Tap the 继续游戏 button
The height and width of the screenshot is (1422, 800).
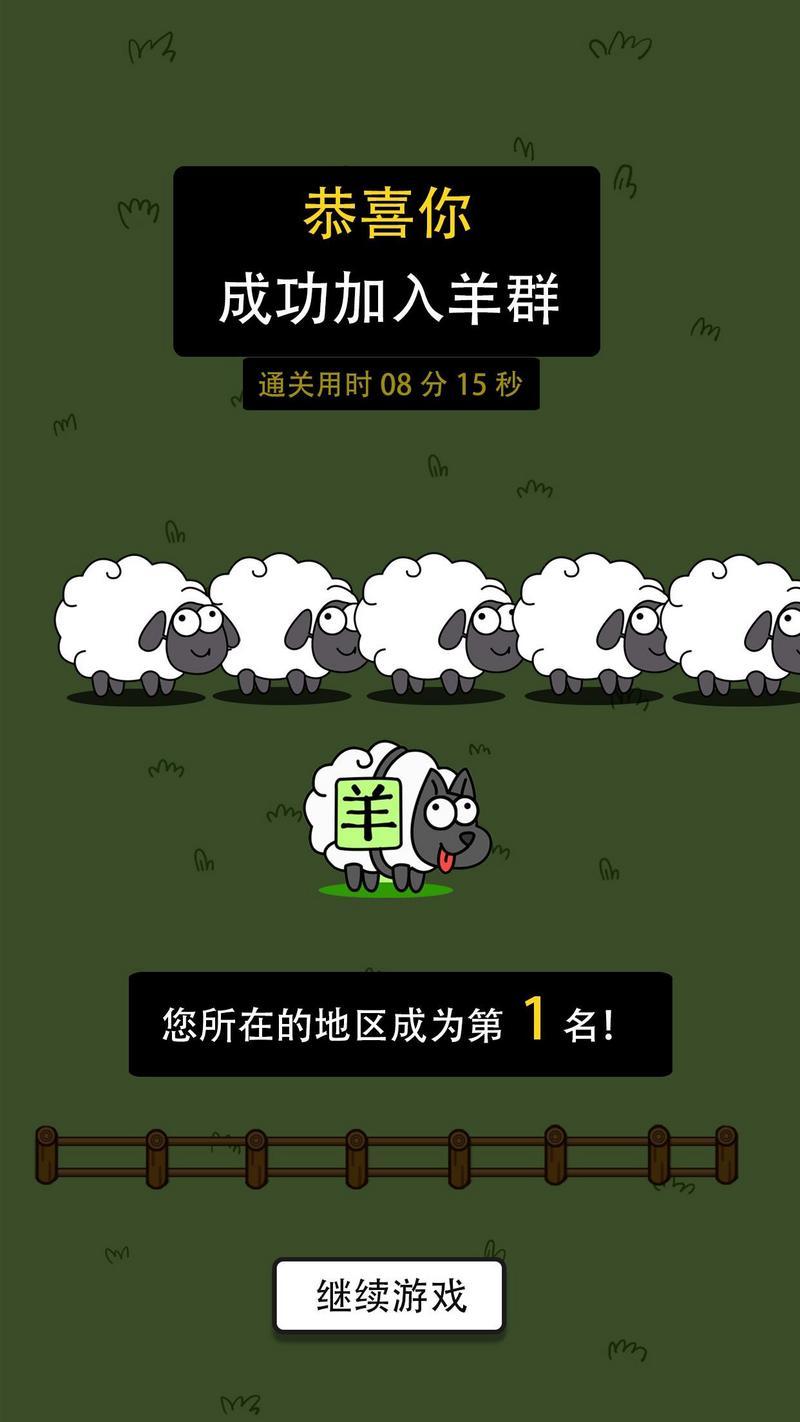pos(390,1296)
